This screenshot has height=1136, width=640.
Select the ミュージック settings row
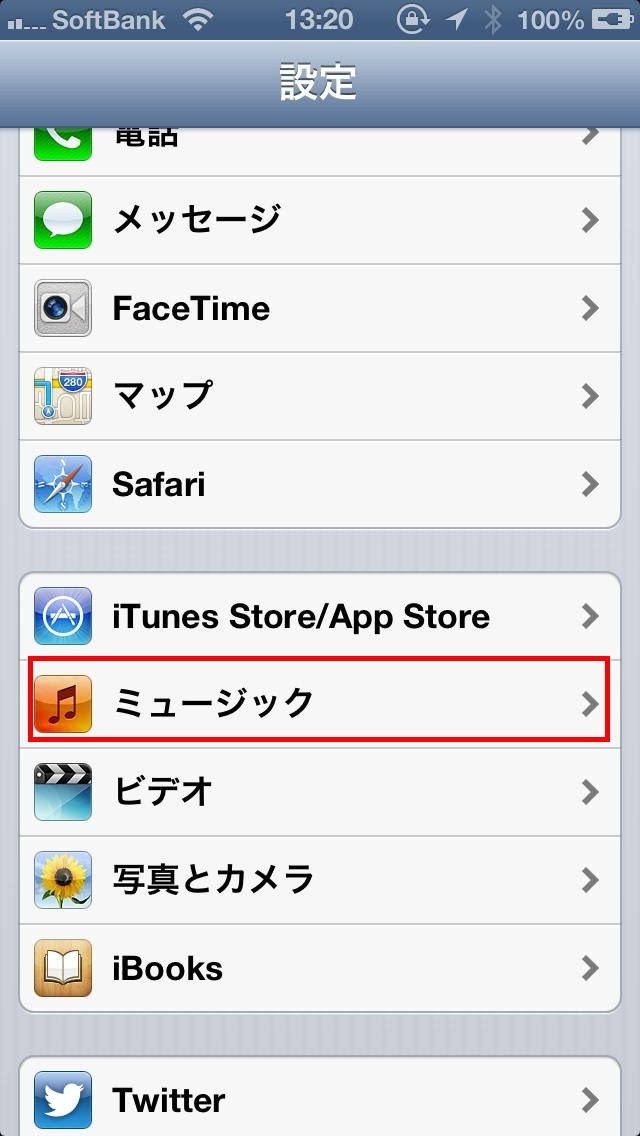pos(320,703)
